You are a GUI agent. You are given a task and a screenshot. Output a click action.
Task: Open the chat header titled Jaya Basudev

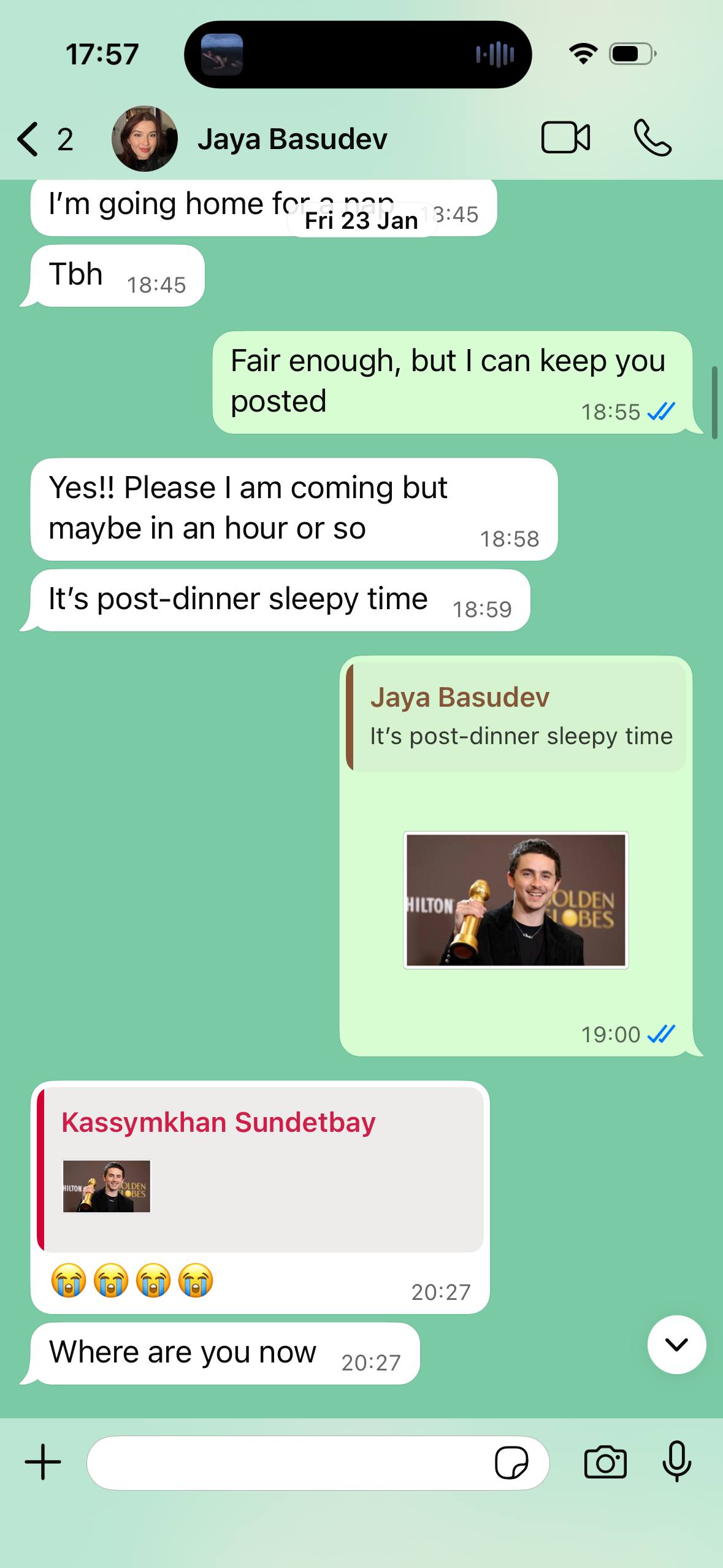(293, 138)
